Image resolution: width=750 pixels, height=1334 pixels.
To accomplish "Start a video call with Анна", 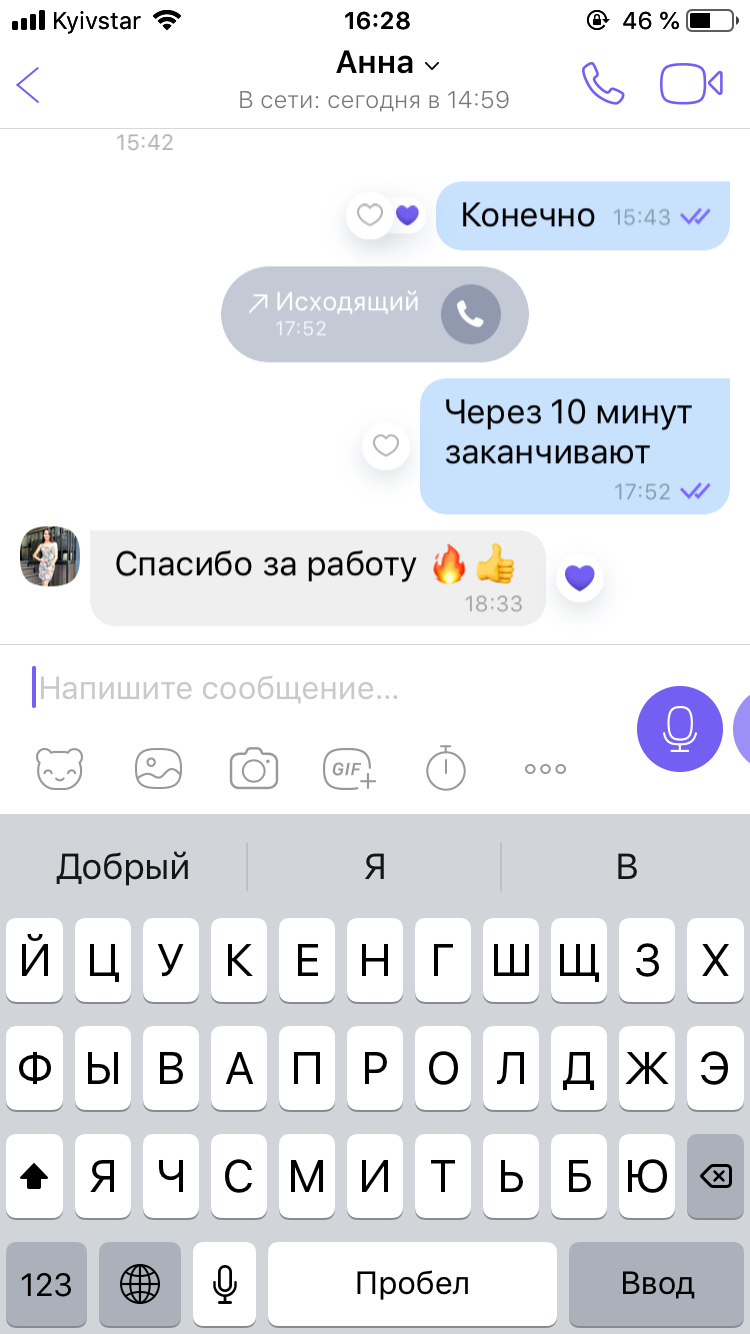I will point(691,85).
